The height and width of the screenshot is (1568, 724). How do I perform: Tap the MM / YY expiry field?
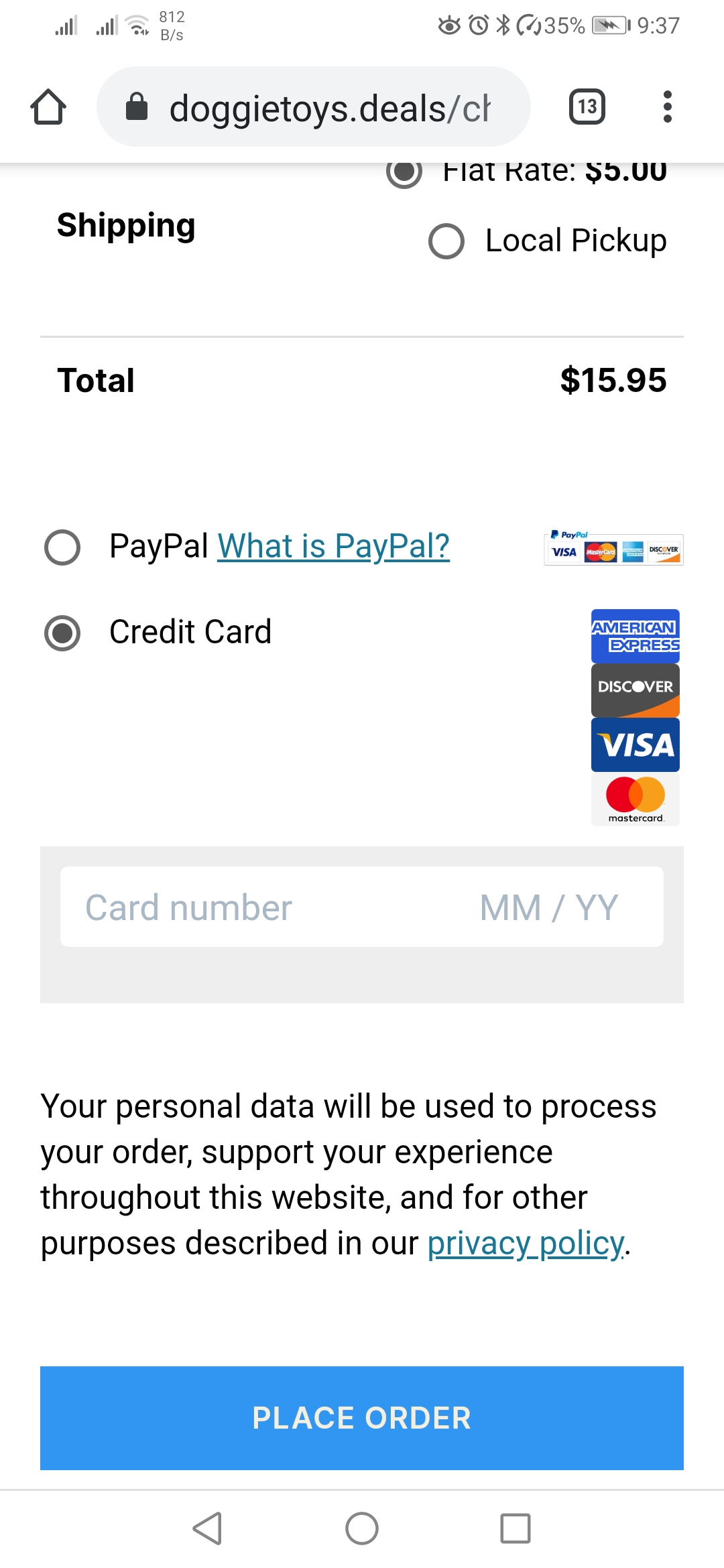[x=549, y=907]
